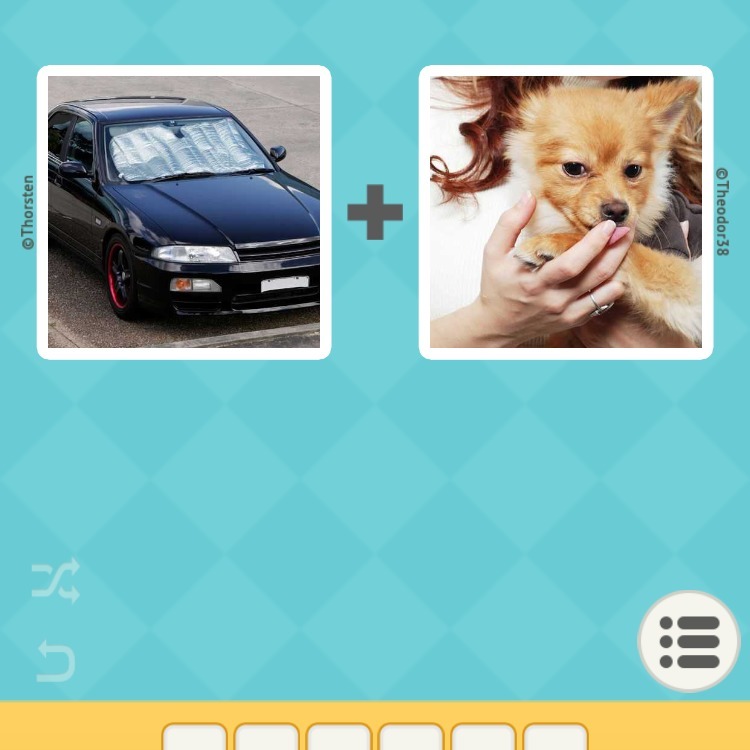This screenshot has width=750, height=750.
Task: Enlarge the fluffy dog picture
Action: [x=566, y=212]
